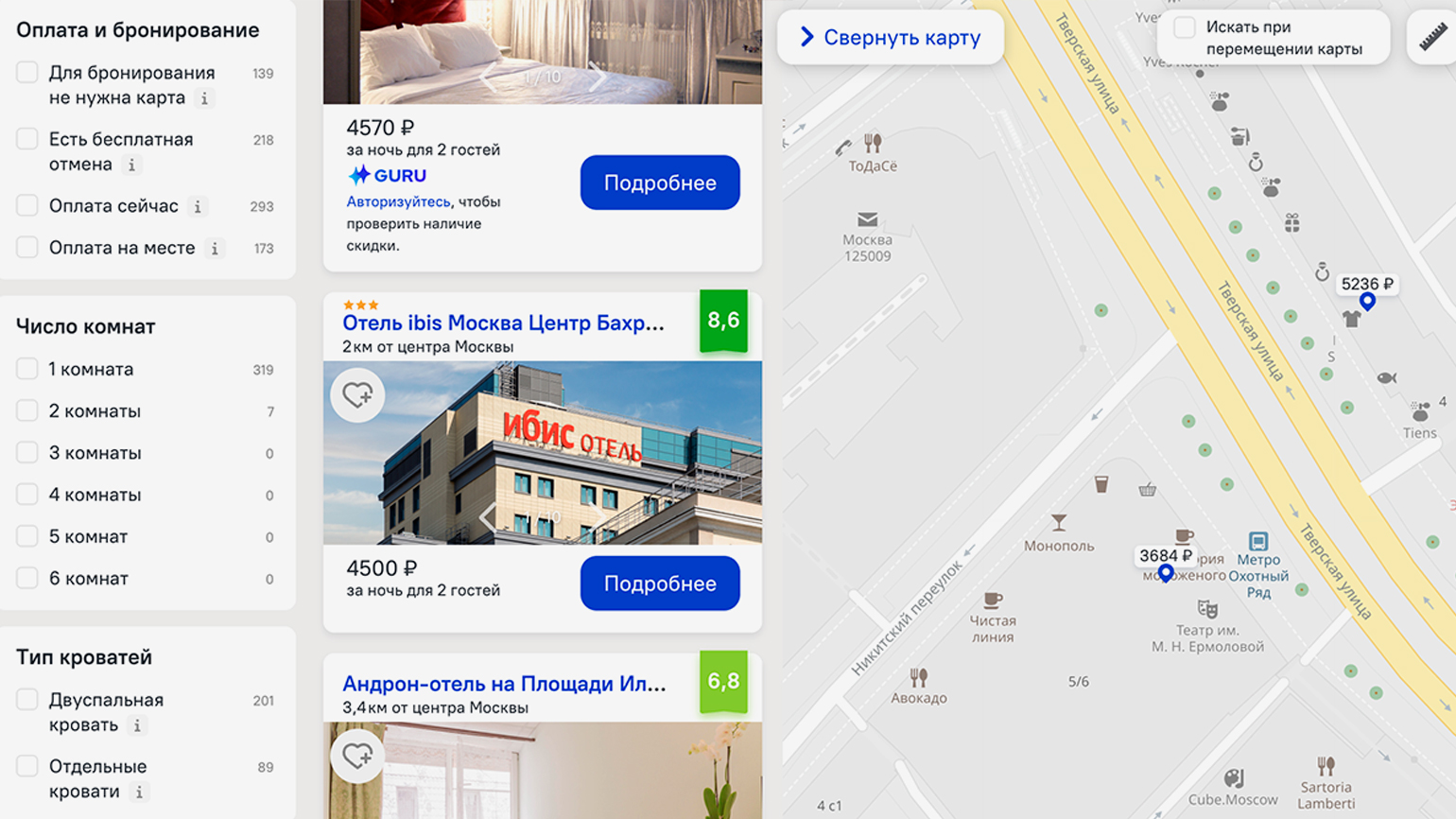Filter by 1 комната
1456x819 pixels.
[x=27, y=369]
